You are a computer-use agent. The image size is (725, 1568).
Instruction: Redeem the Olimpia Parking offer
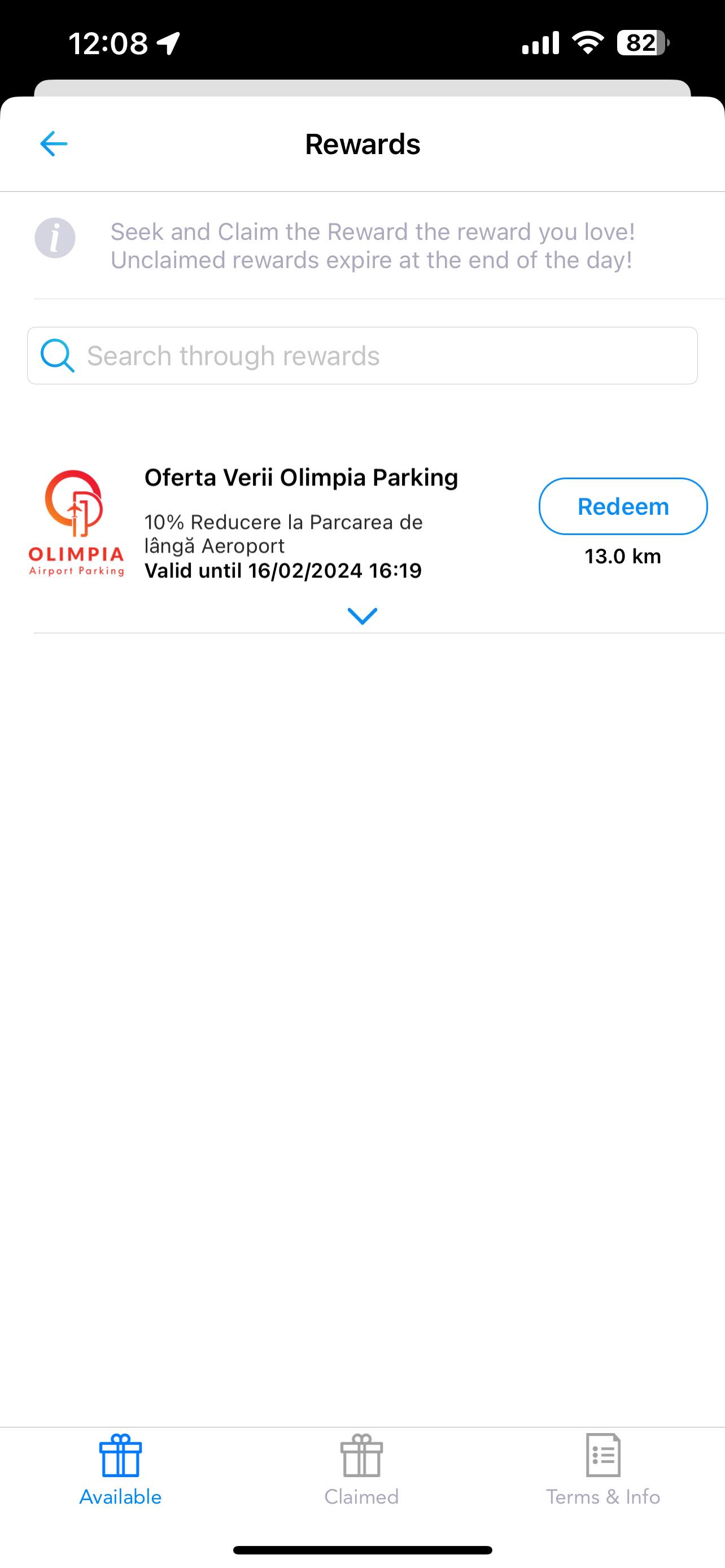(622, 506)
